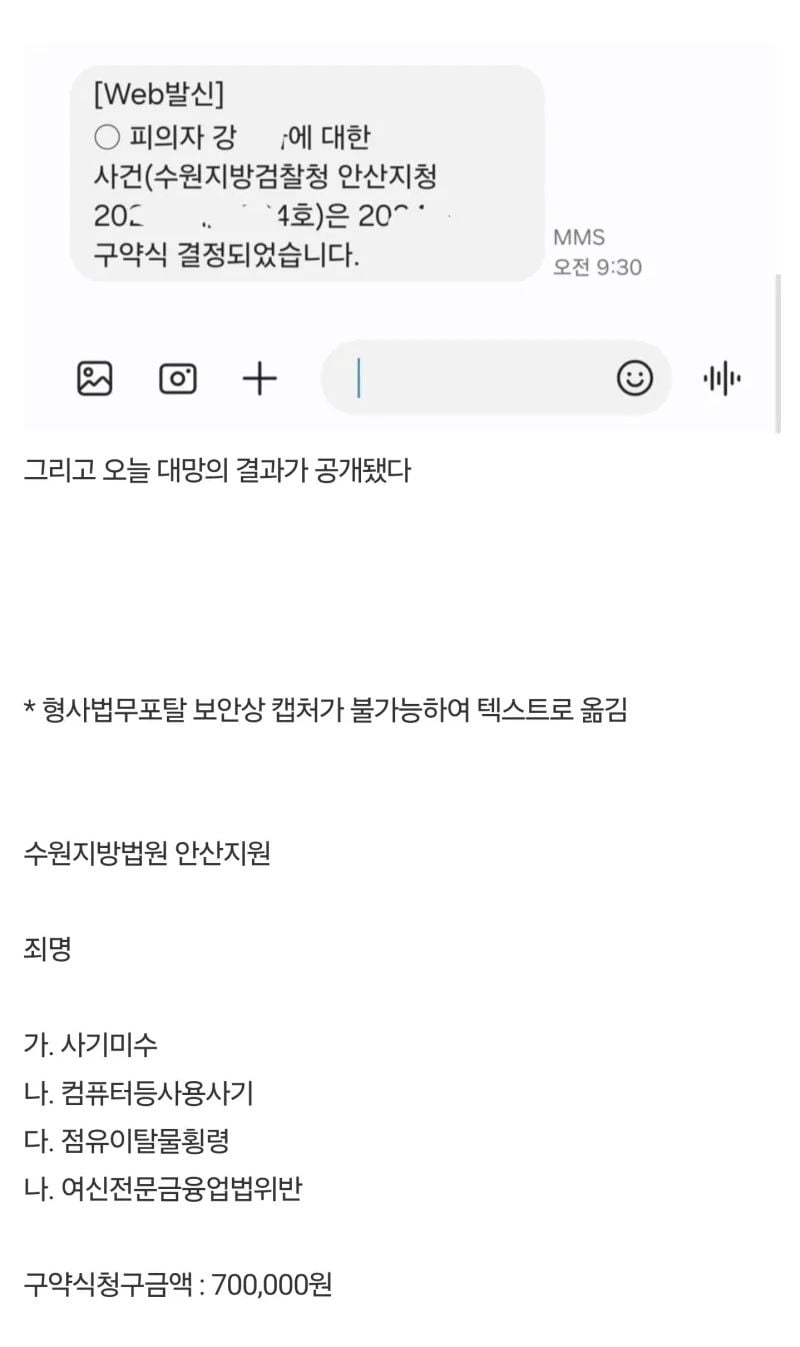Open the embedded text message screenshot image
The image size is (800, 1347).
400,235
